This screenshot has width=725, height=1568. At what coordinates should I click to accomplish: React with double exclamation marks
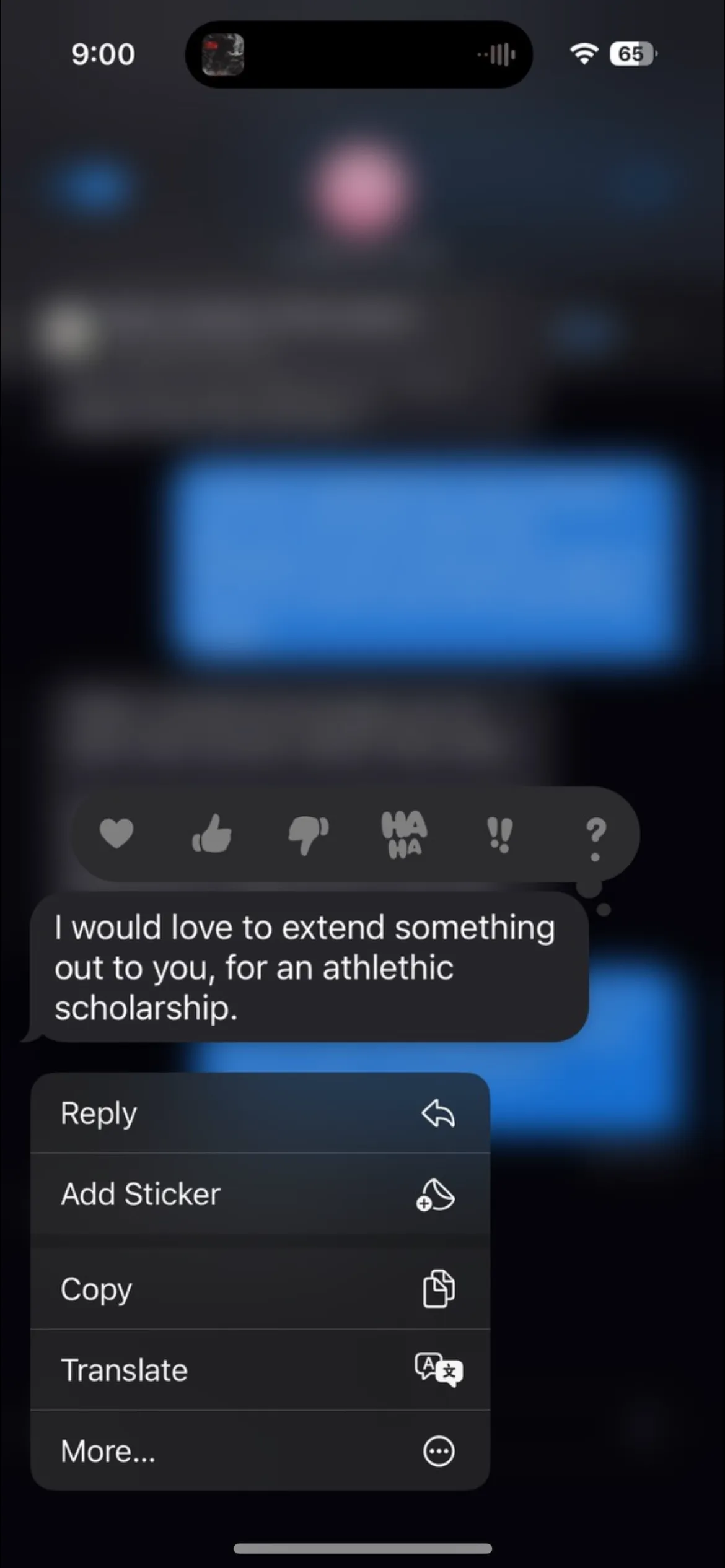pos(499,835)
